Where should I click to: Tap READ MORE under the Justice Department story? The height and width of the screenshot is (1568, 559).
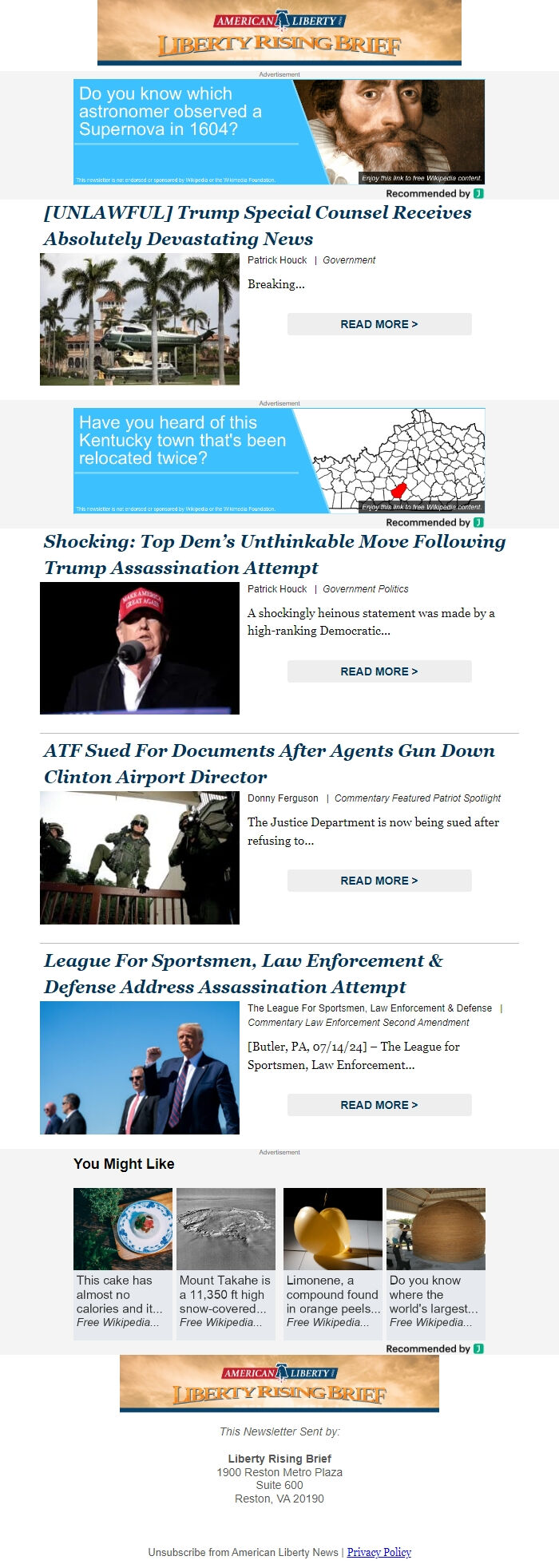pos(379,881)
